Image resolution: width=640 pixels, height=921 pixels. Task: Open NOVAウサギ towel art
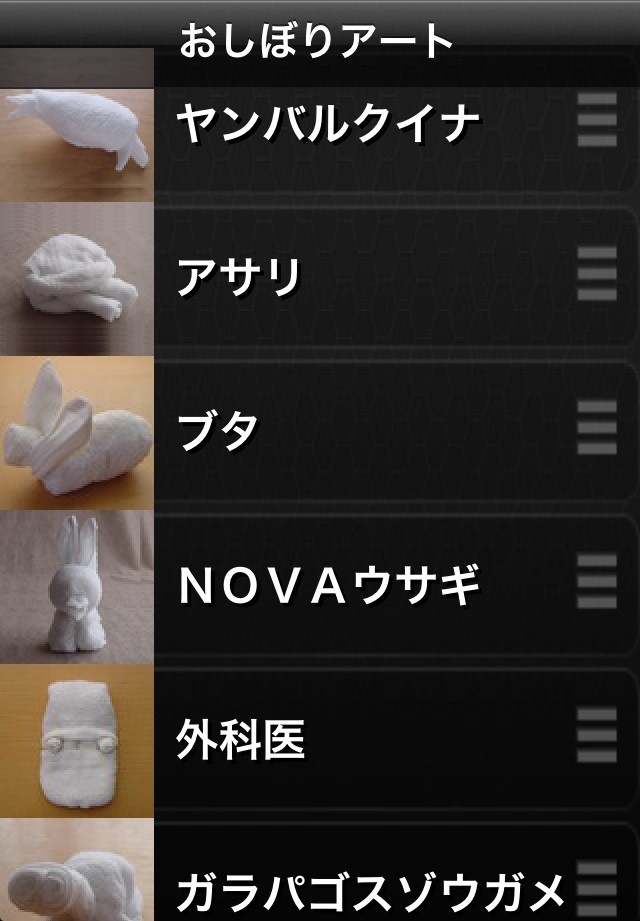[320, 586]
